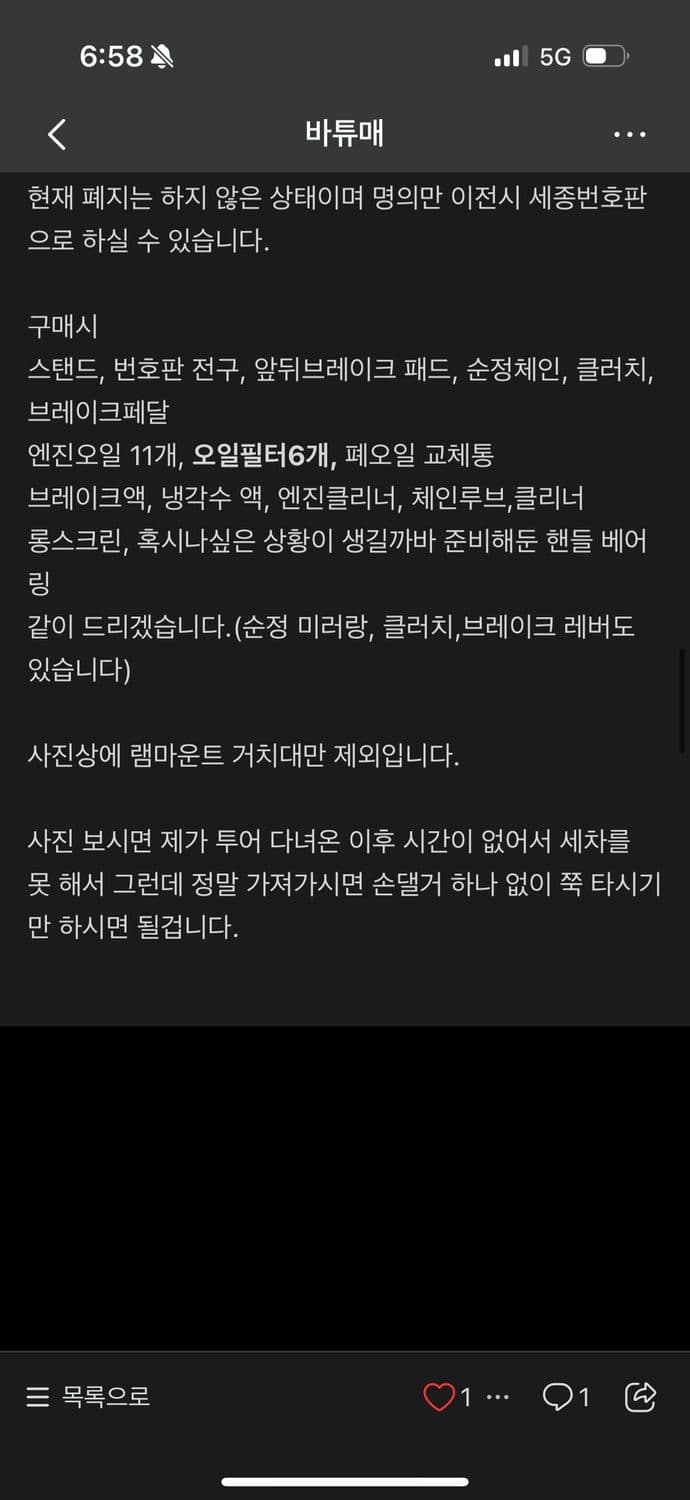Share this post
690x1500 pixels.
[640, 1396]
